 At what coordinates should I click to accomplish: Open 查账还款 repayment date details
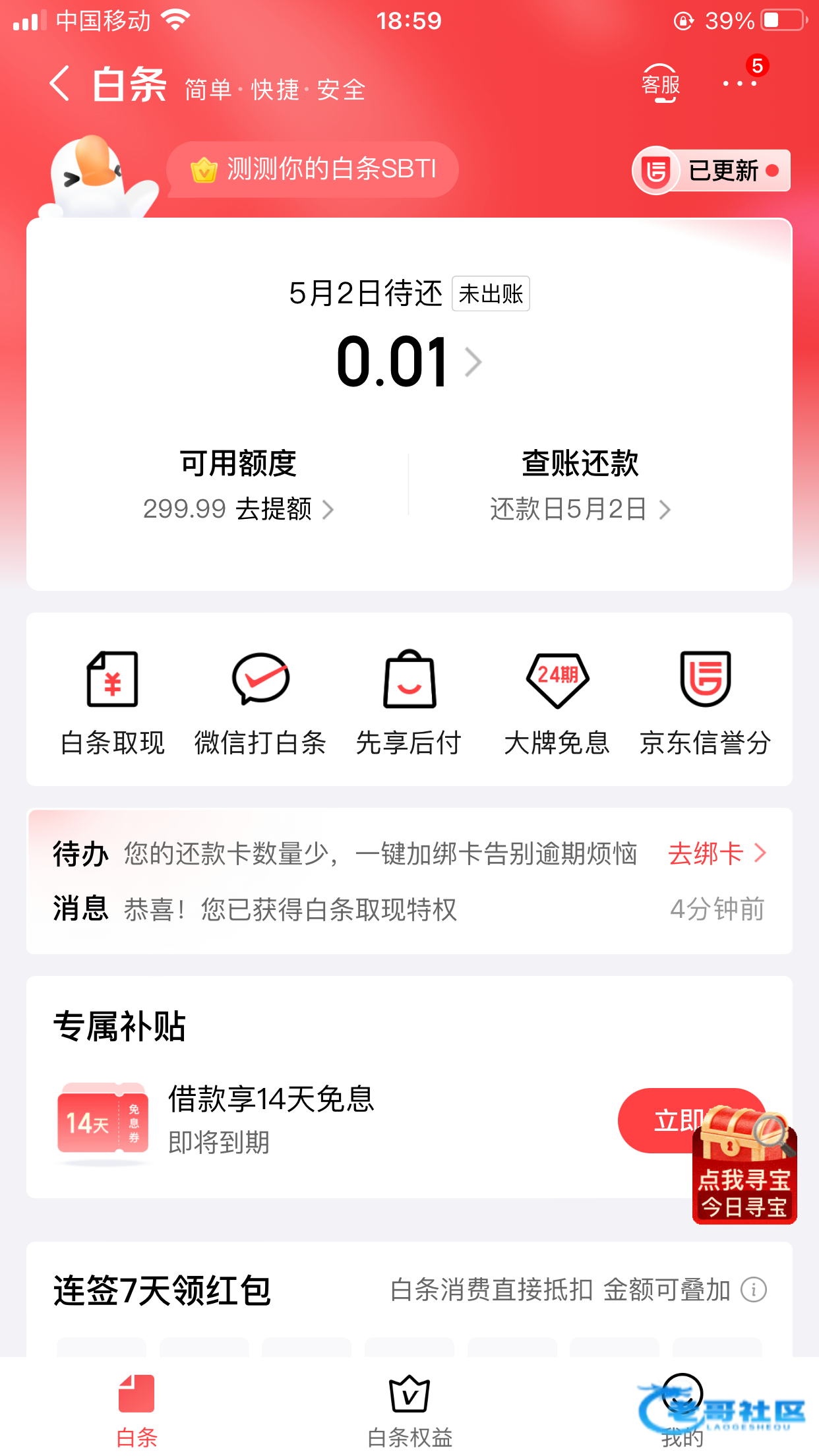(580, 508)
